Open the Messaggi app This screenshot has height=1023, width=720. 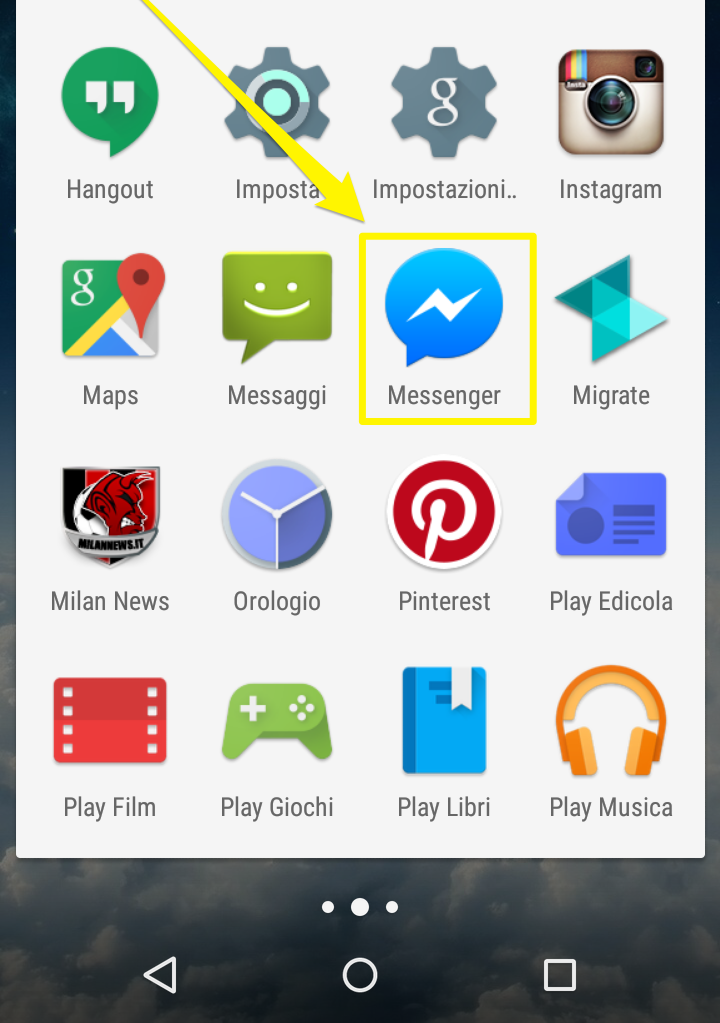(x=277, y=308)
